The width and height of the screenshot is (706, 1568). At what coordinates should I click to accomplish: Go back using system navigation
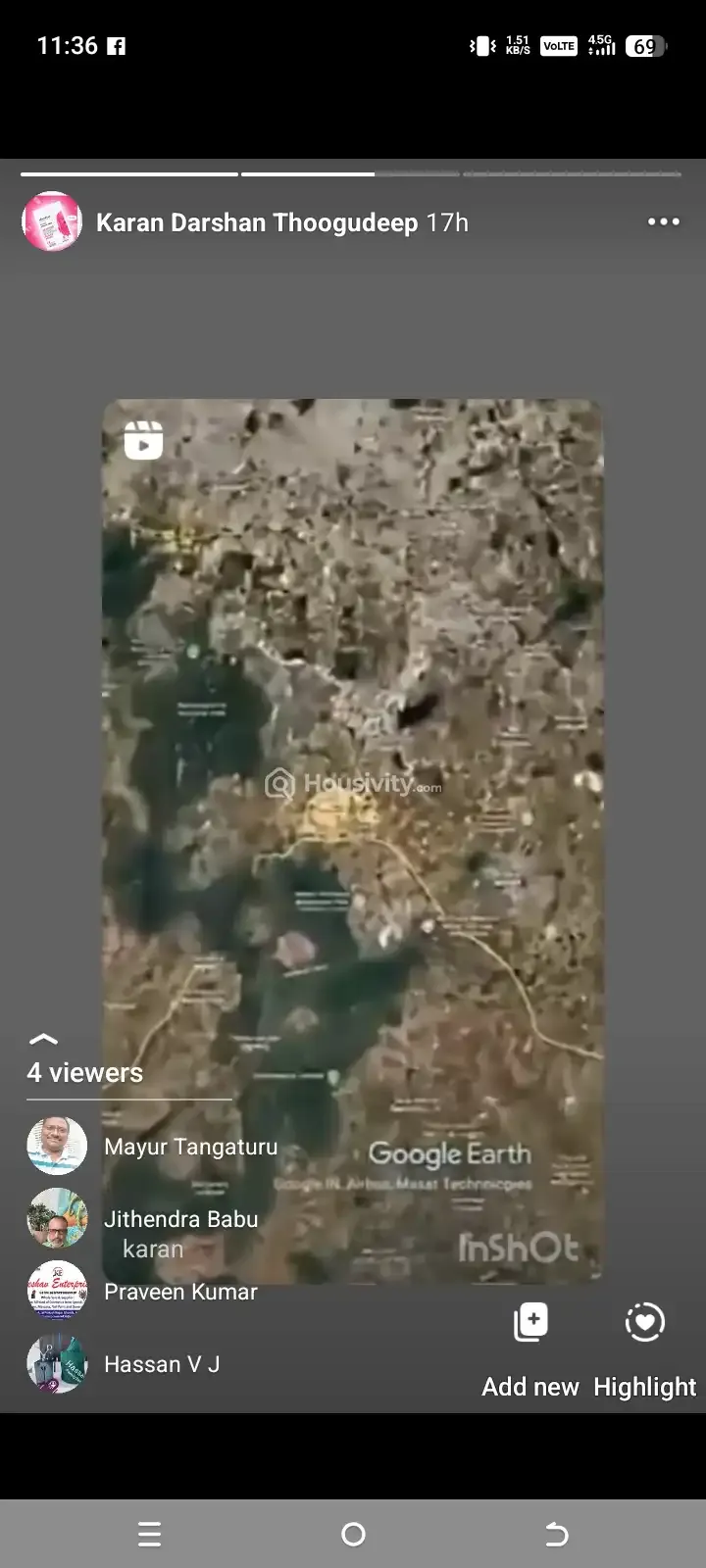[x=556, y=1534]
